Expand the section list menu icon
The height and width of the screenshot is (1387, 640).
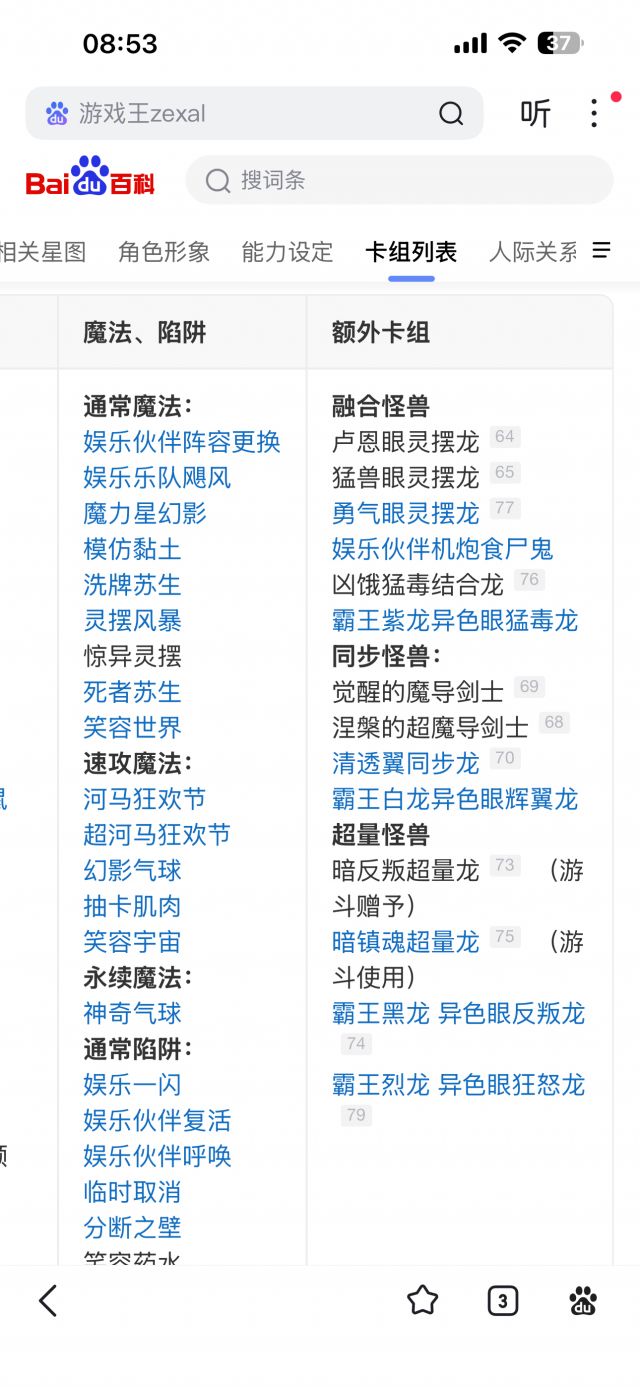602,251
